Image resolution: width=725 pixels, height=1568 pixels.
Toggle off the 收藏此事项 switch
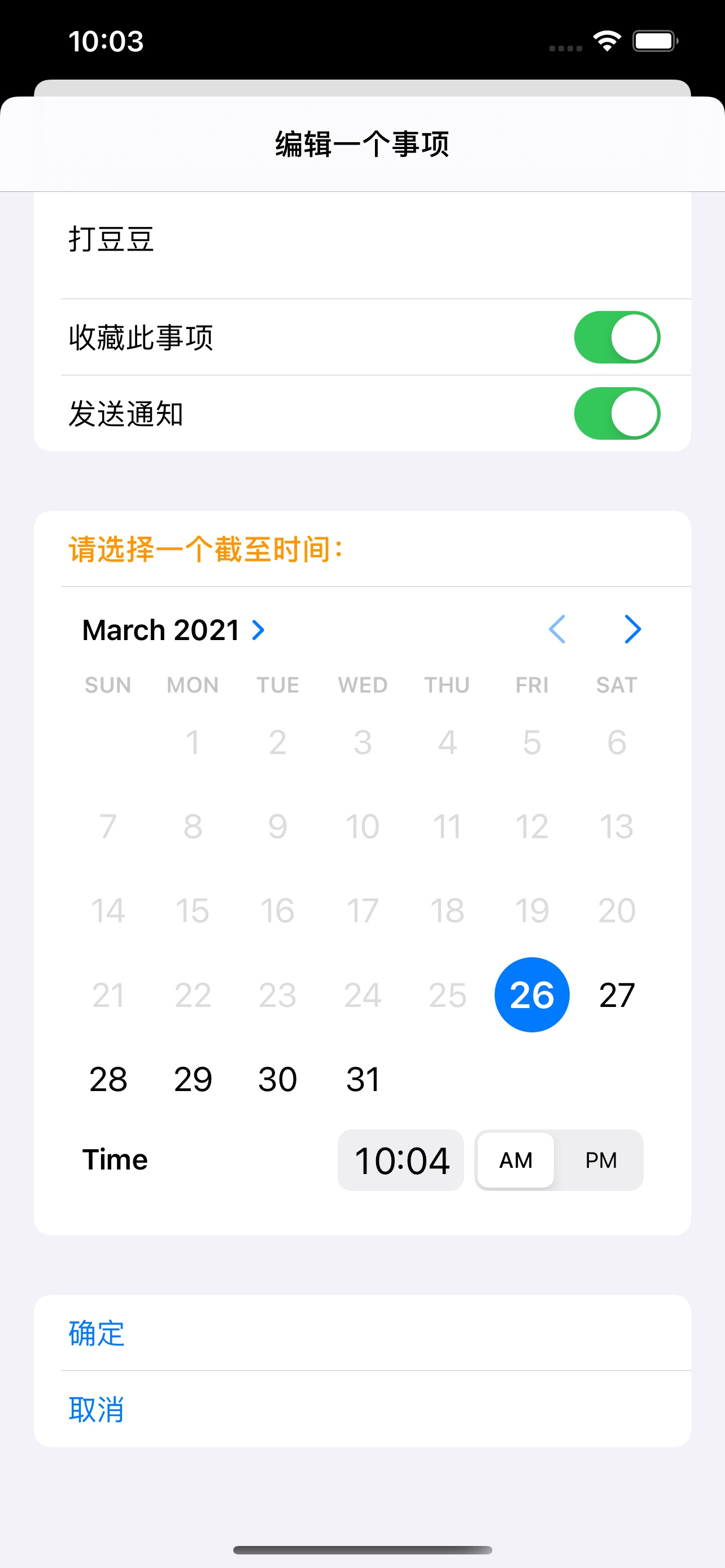(x=616, y=337)
